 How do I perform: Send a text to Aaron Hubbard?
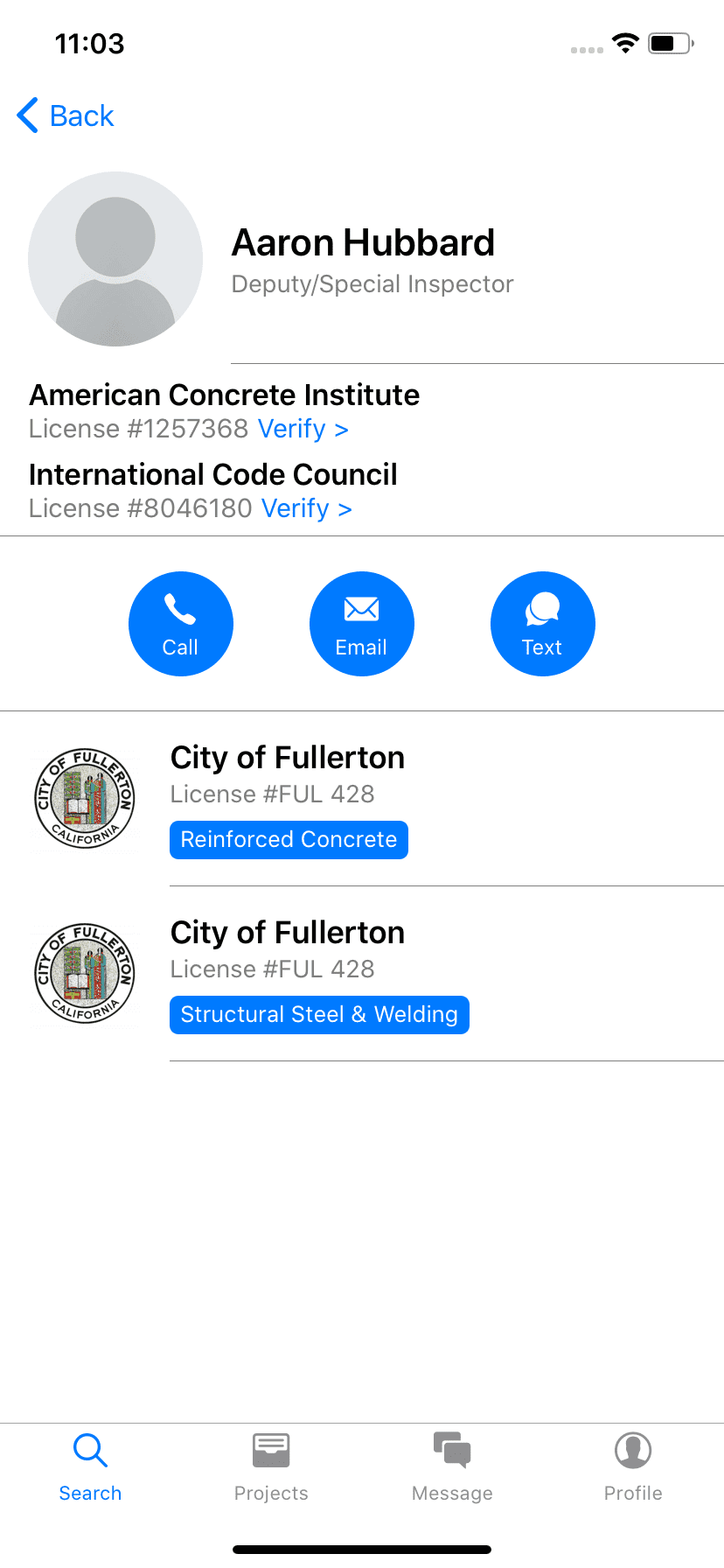pyautogui.click(x=542, y=624)
